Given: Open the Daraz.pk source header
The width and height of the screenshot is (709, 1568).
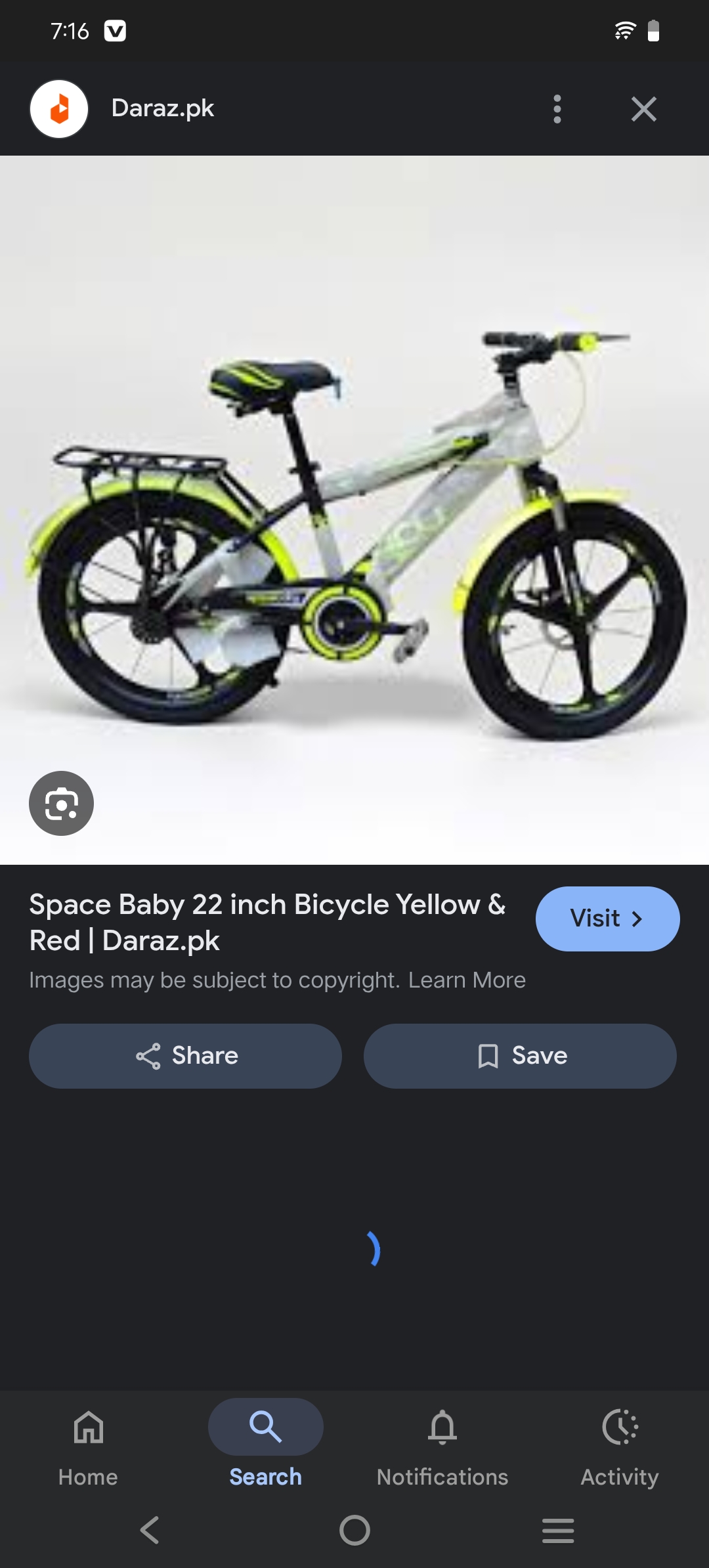Looking at the screenshot, I should [162, 109].
